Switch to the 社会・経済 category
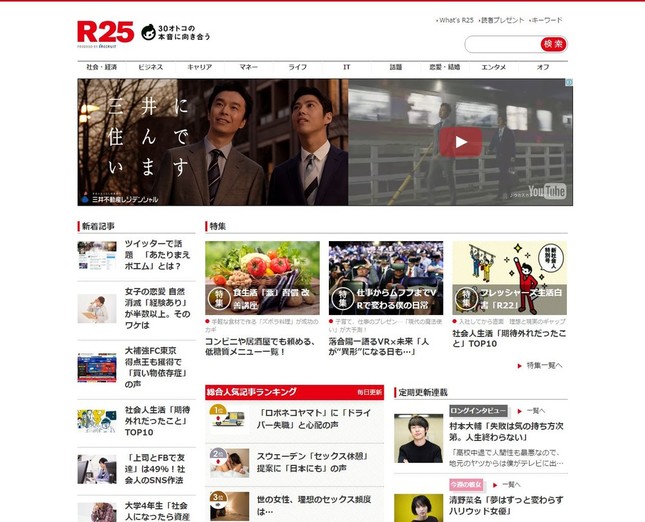Screen dimensions: 645x522 [x=101, y=67]
